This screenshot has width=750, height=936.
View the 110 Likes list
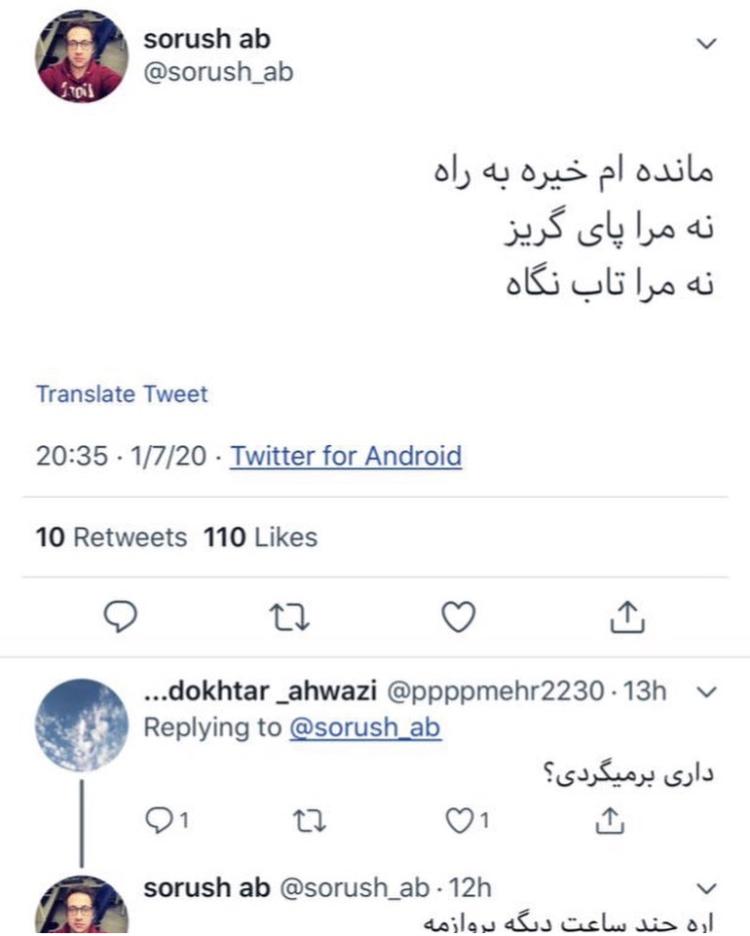pos(260,537)
